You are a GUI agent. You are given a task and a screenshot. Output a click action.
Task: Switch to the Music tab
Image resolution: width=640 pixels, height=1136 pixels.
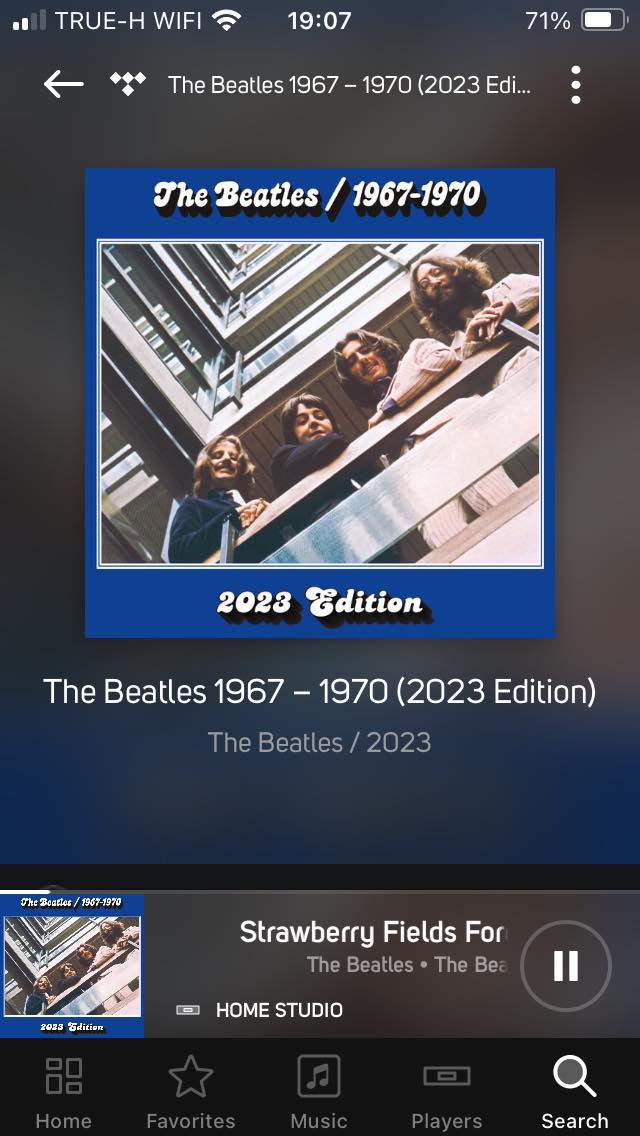pyautogui.click(x=319, y=1092)
